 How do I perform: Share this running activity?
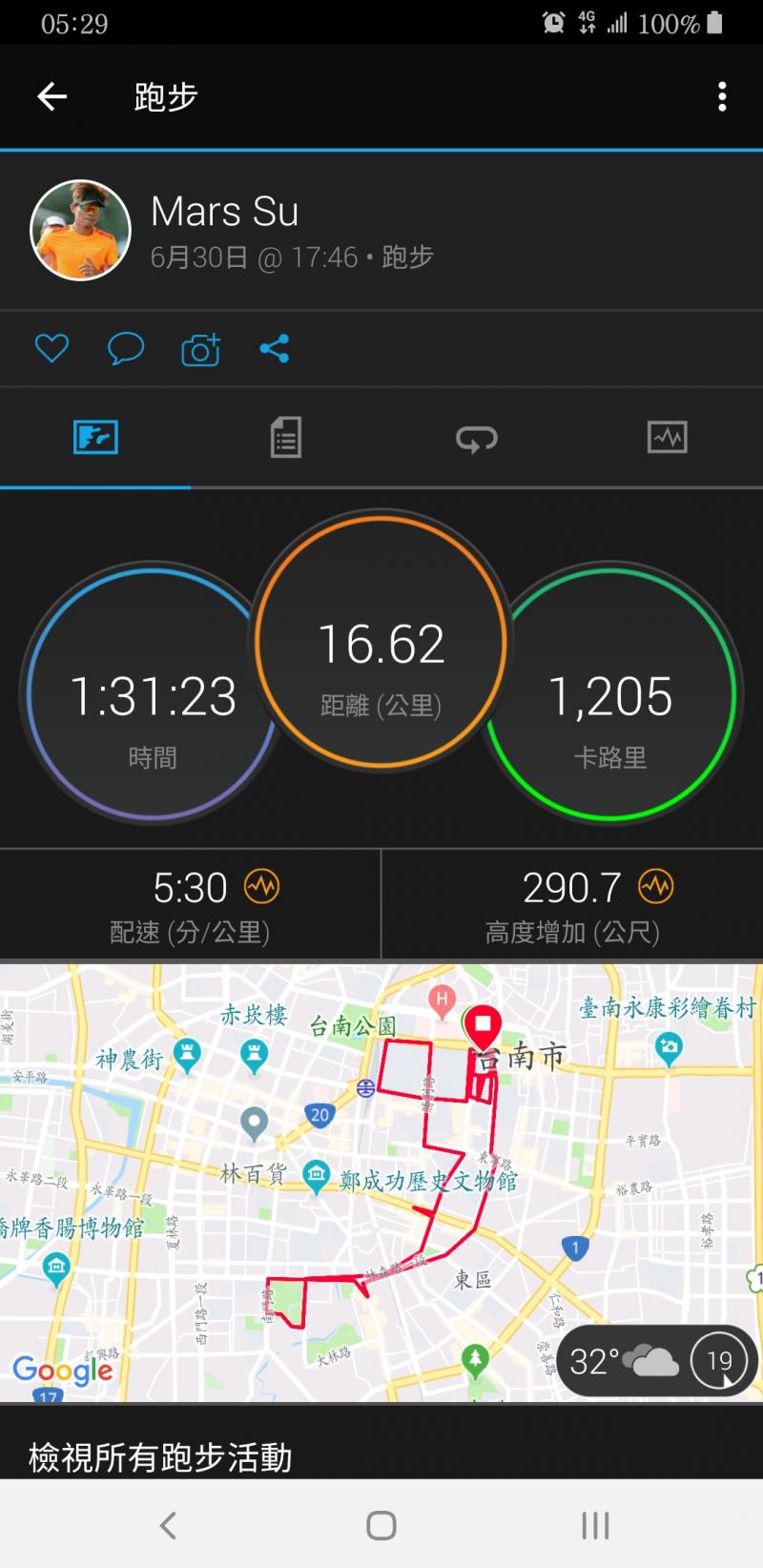(275, 349)
